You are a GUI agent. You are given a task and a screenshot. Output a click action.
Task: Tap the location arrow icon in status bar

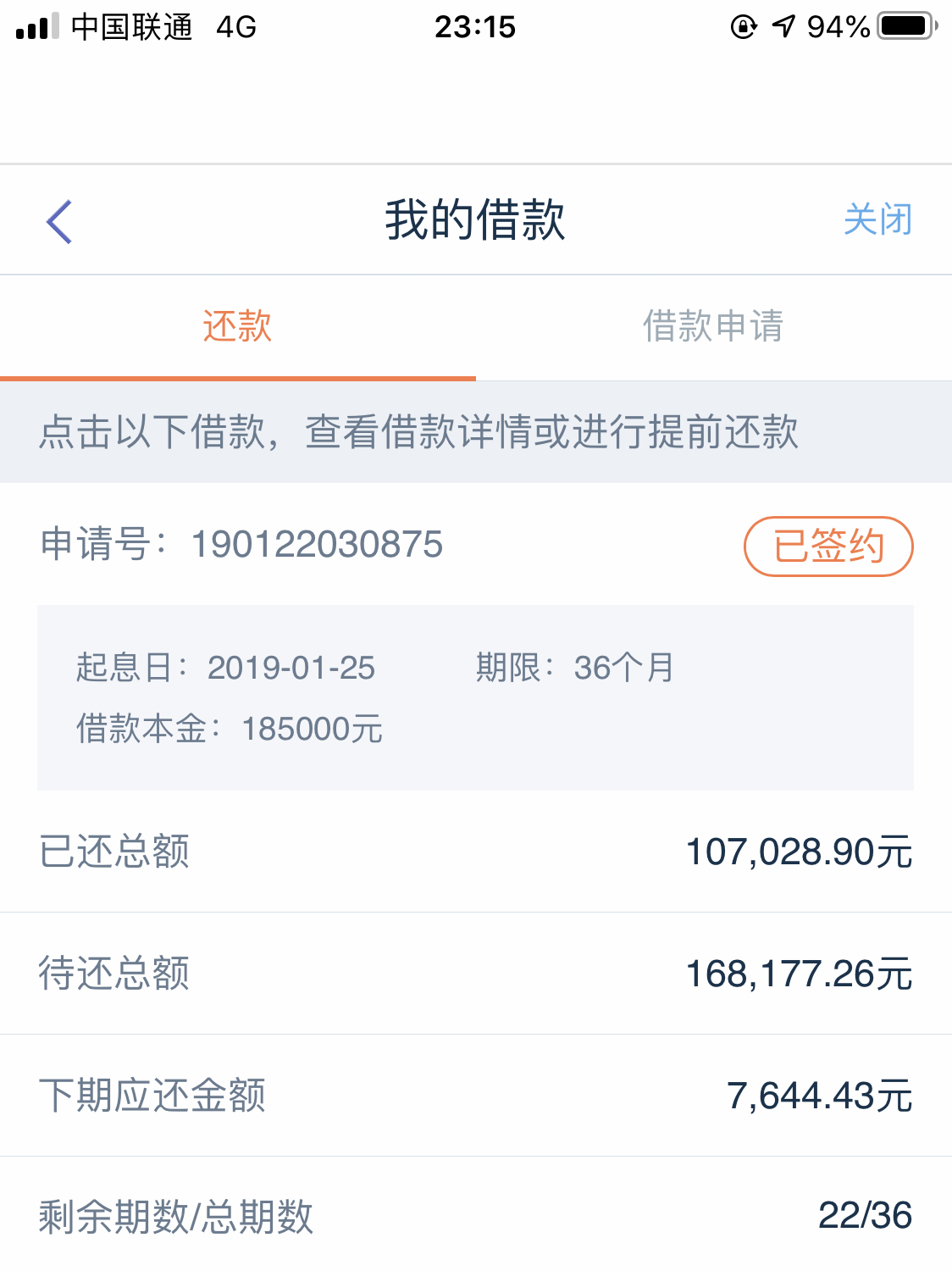[x=783, y=25]
